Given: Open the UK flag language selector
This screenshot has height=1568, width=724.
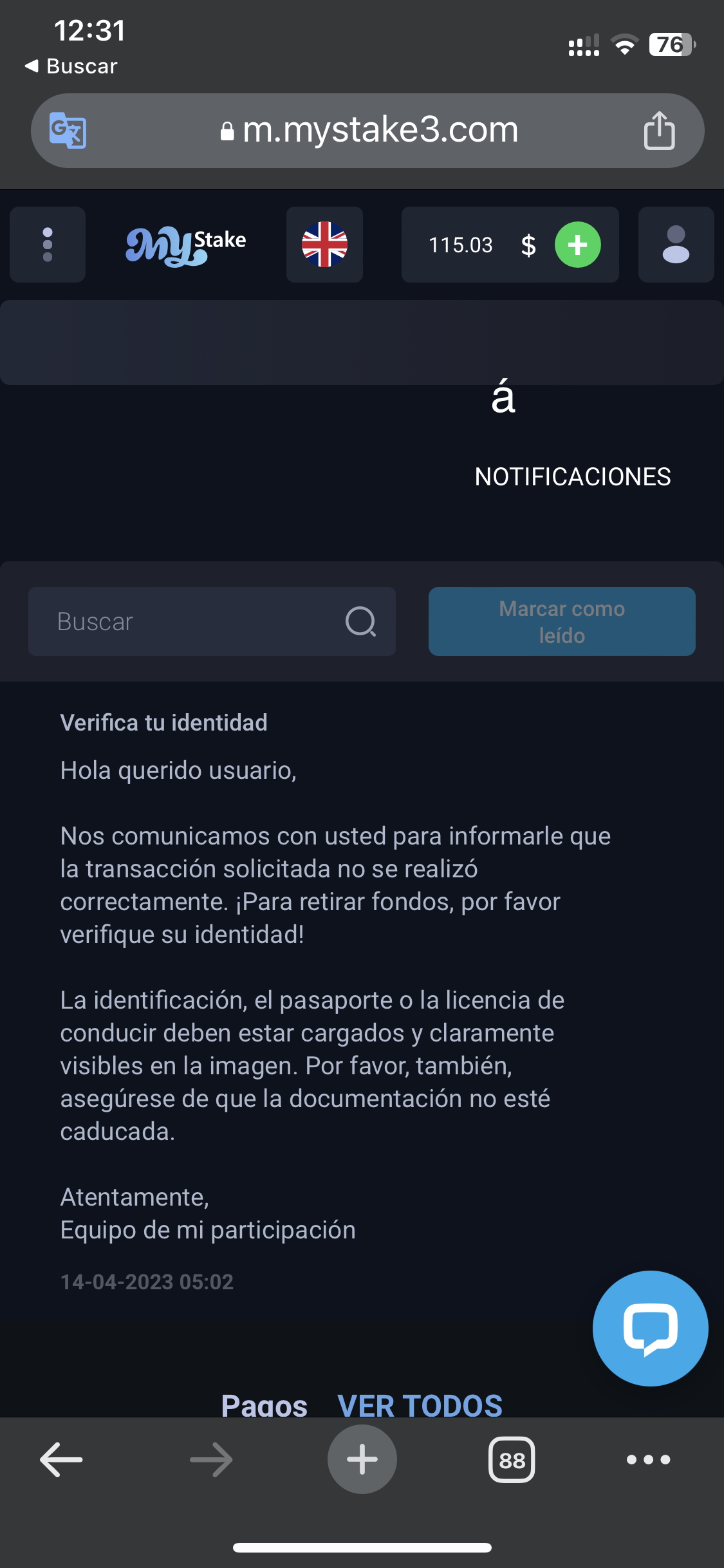Looking at the screenshot, I should click(x=324, y=245).
